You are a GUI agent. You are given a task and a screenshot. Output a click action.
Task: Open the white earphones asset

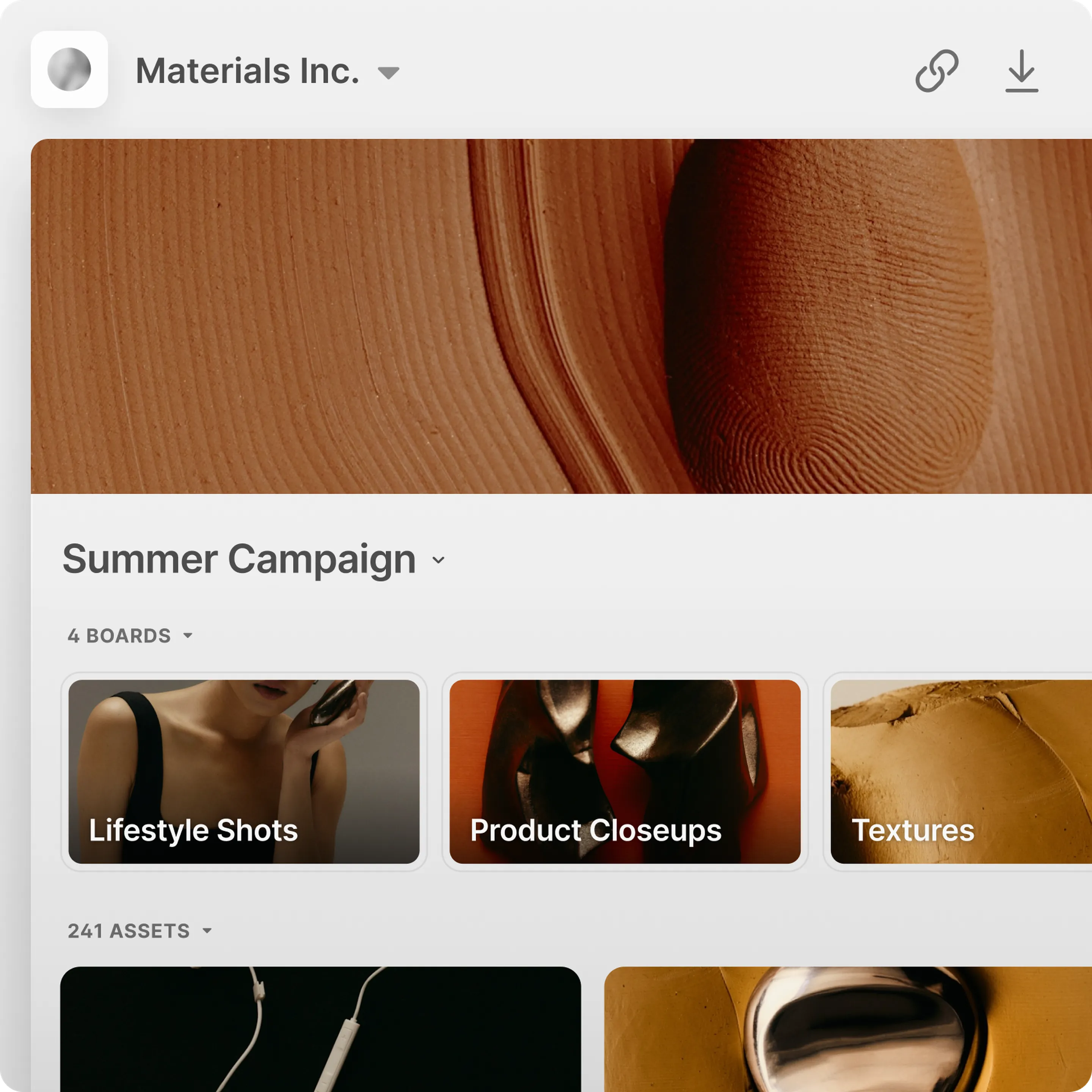tap(320, 1029)
